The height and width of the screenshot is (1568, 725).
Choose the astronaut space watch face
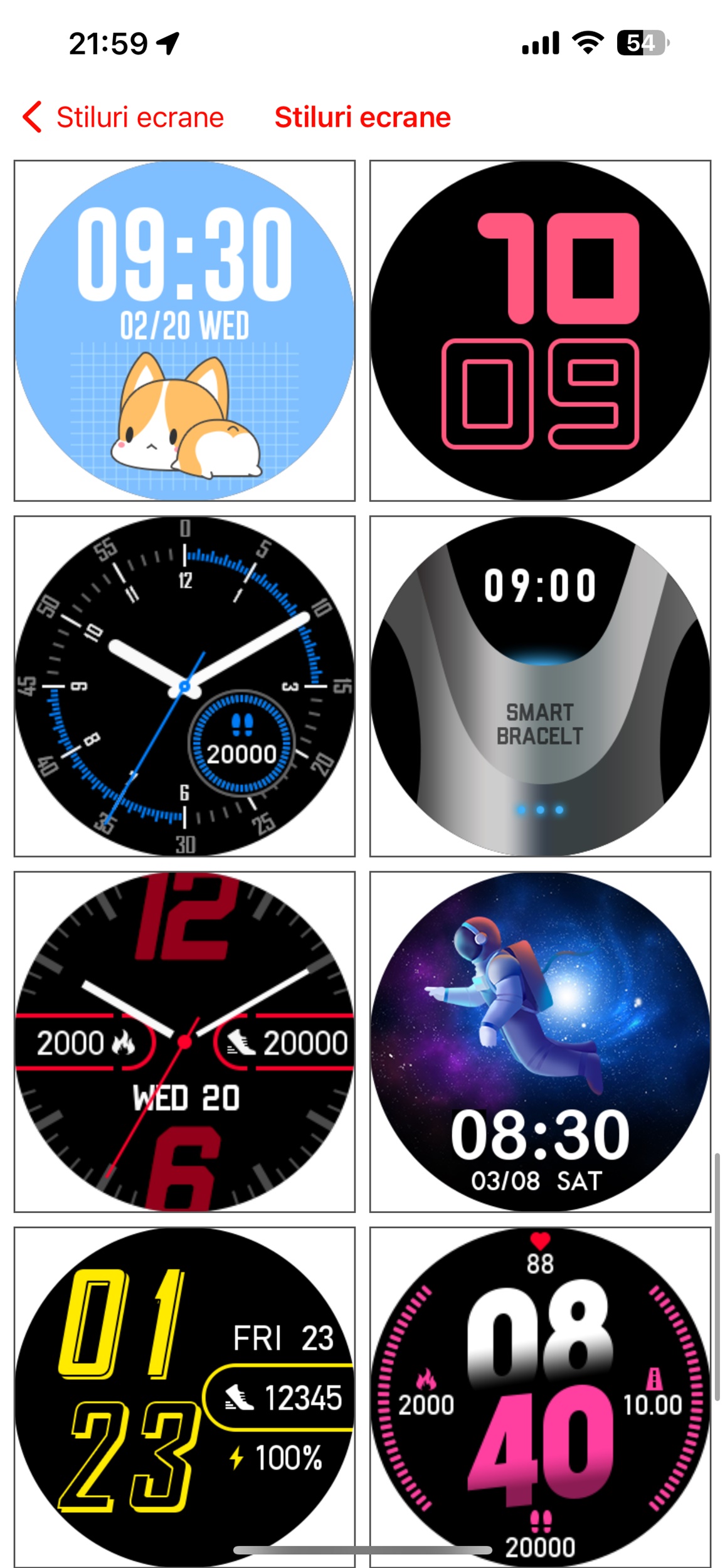click(x=540, y=1042)
